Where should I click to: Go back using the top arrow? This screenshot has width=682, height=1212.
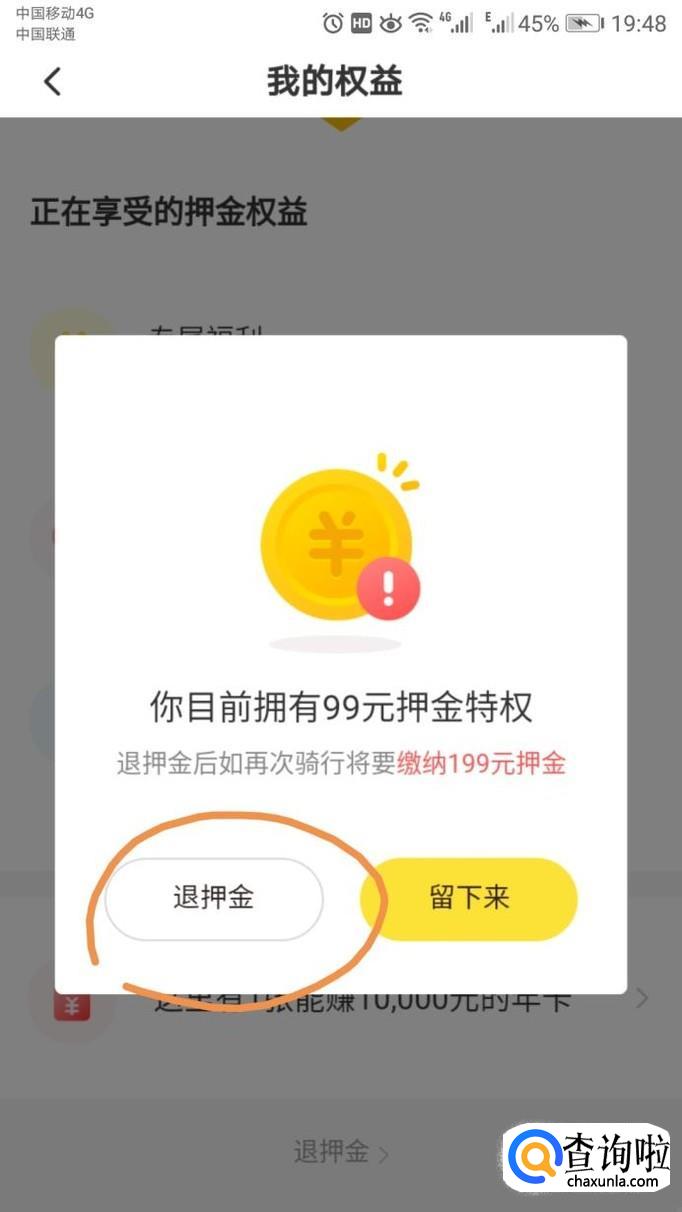(x=53, y=81)
